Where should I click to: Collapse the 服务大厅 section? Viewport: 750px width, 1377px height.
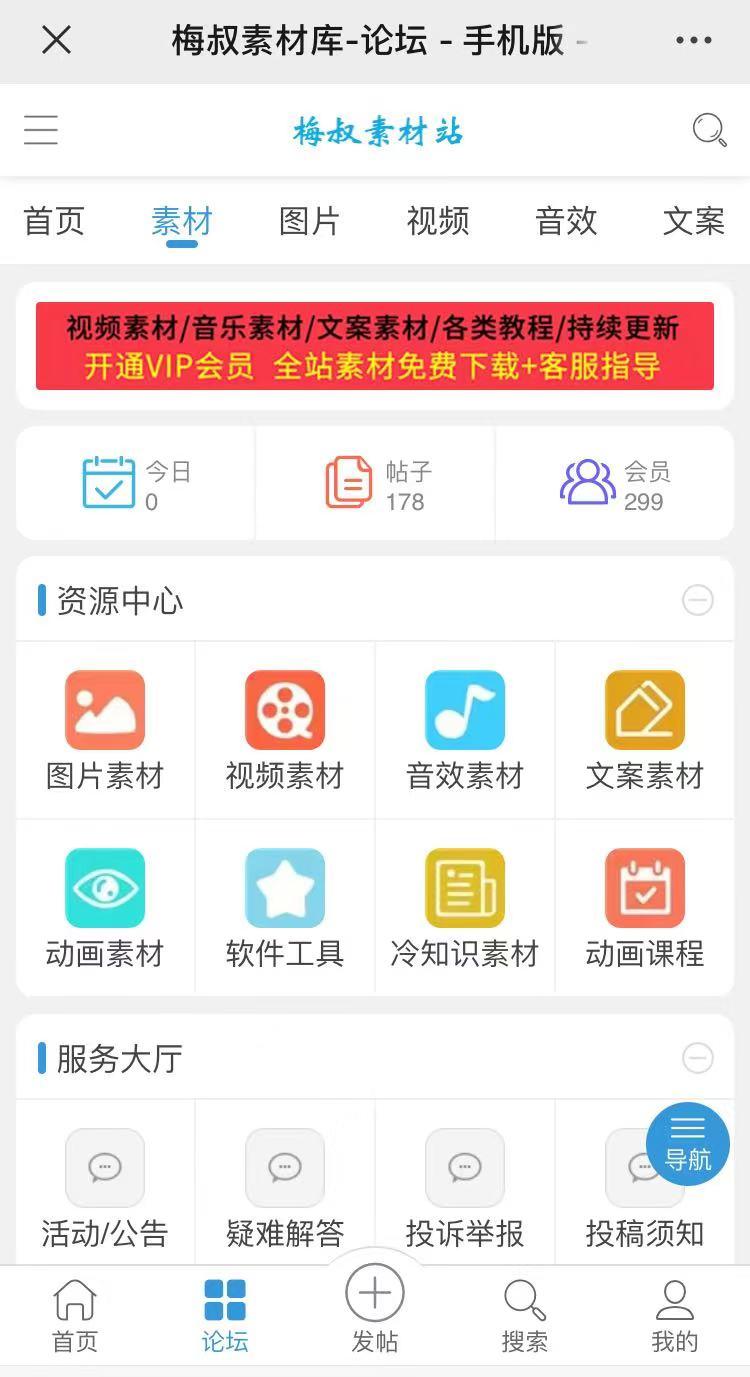coord(697,1057)
